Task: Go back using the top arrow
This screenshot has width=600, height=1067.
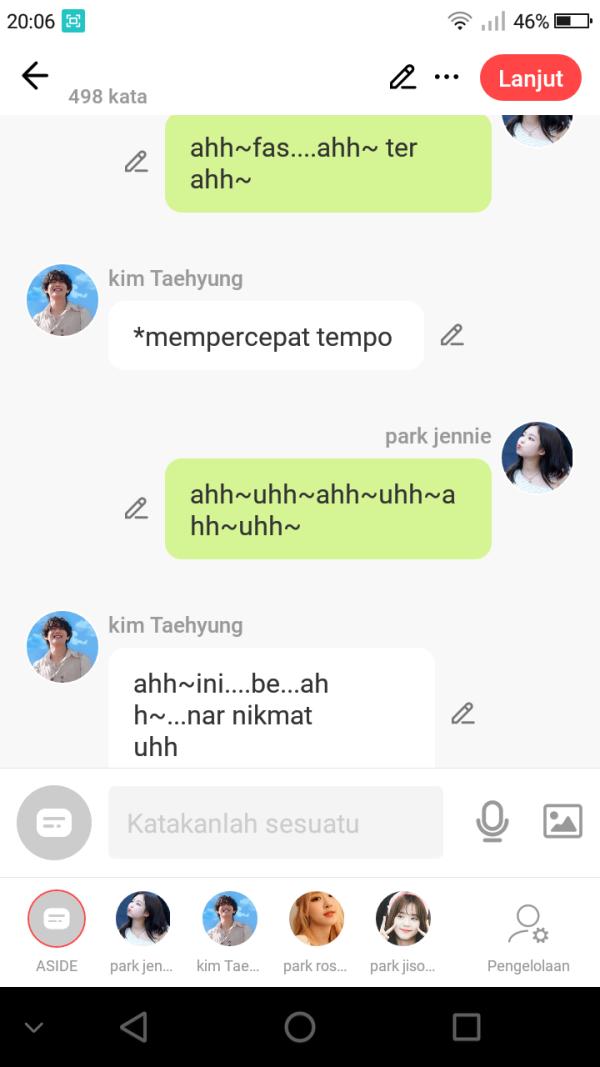Action: (35, 76)
